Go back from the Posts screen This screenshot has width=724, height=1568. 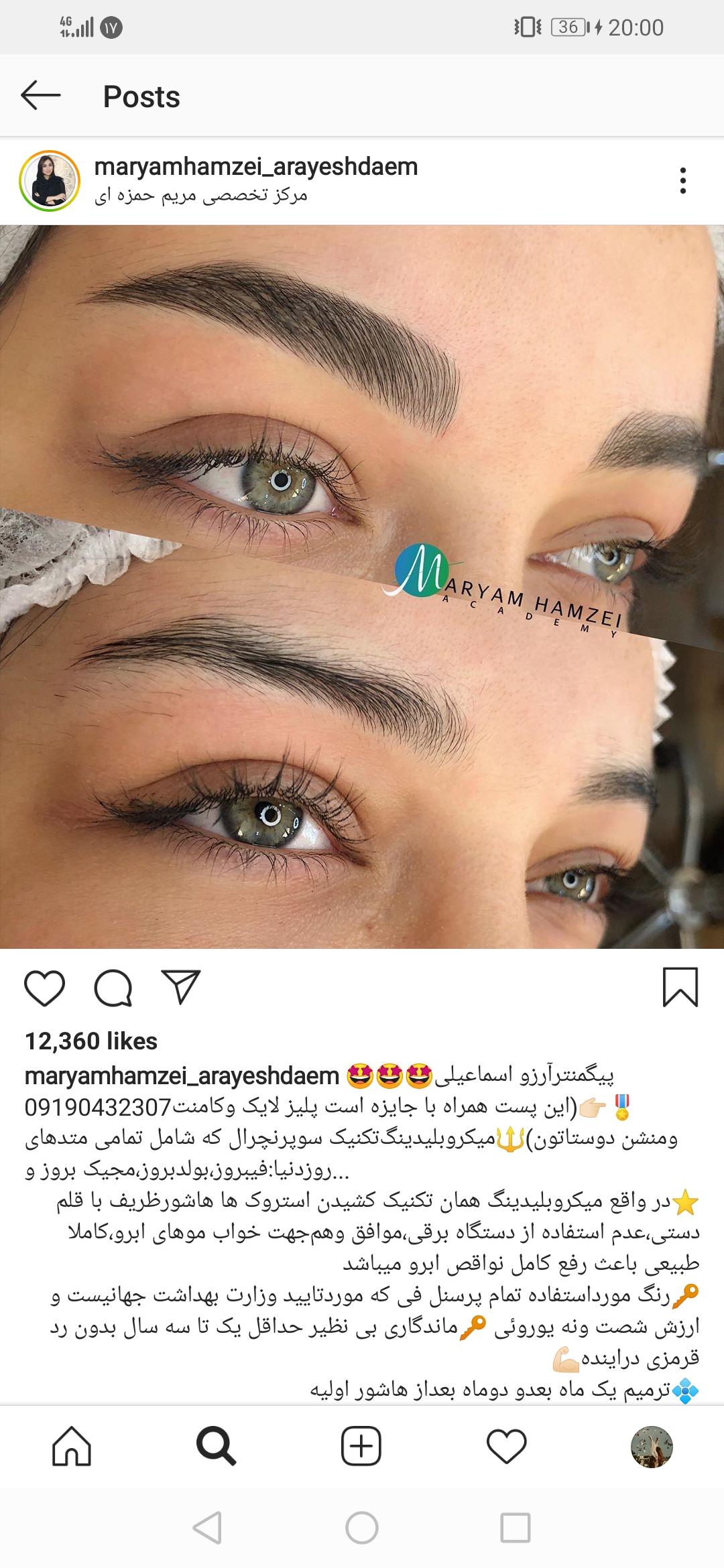(x=41, y=96)
